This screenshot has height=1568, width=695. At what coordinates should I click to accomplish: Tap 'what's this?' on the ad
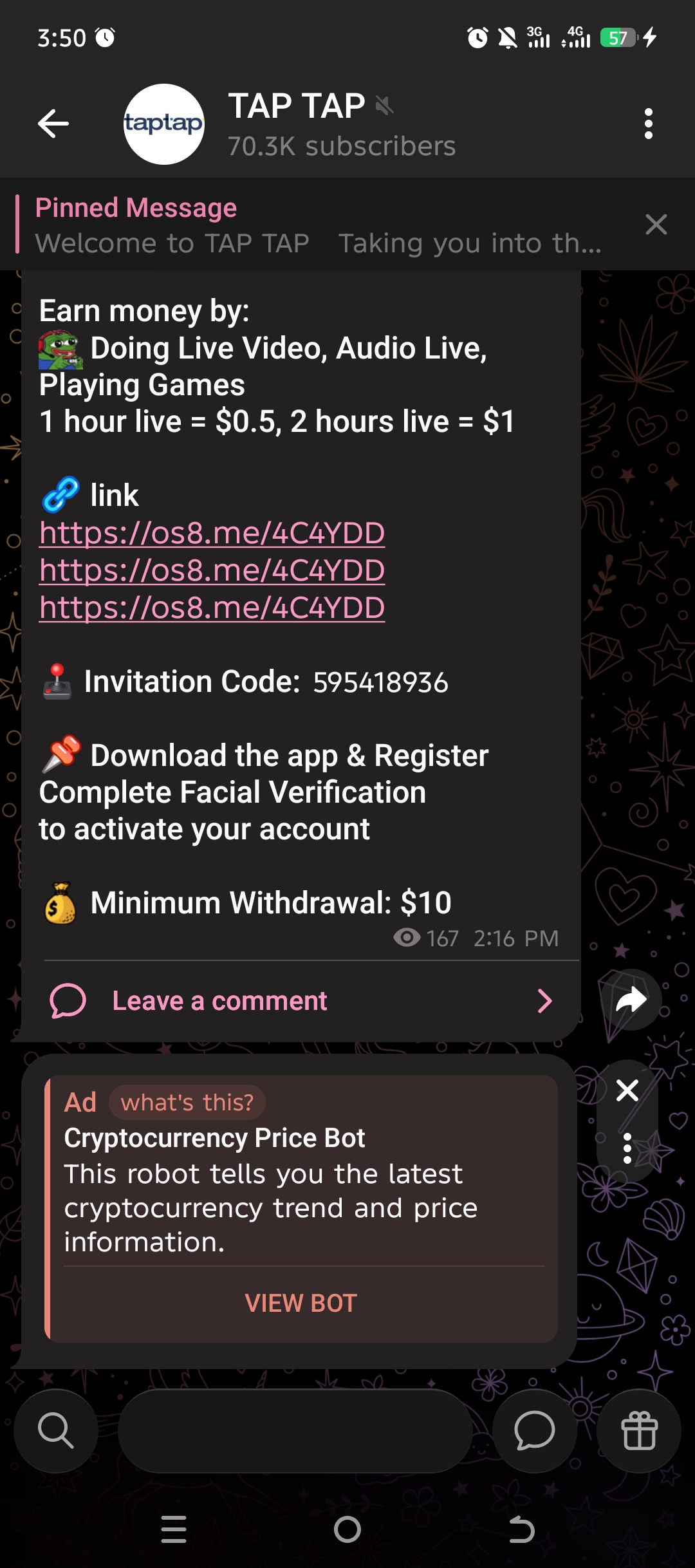pyautogui.click(x=187, y=1103)
